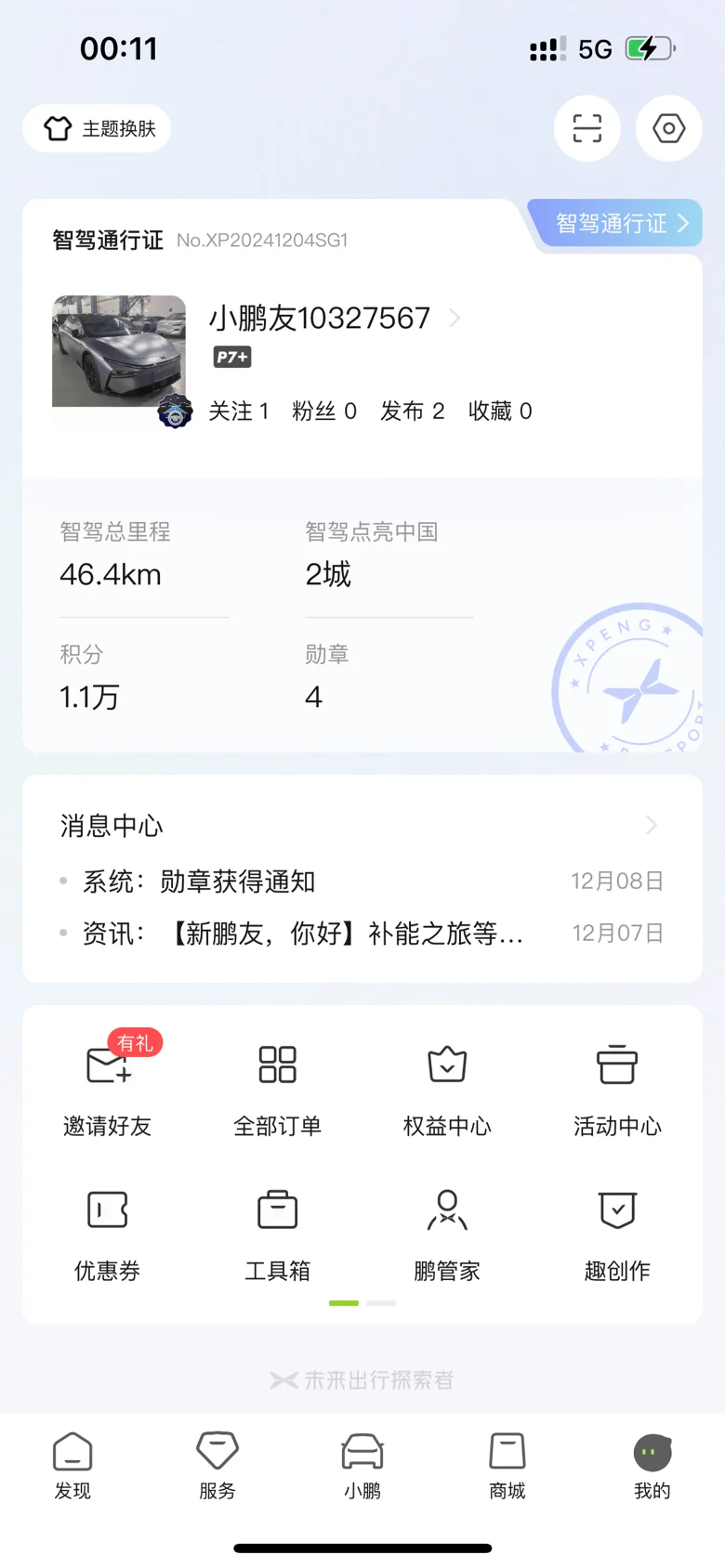
Task: View the 收藏 favorites
Action: click(x=500, y=411)
